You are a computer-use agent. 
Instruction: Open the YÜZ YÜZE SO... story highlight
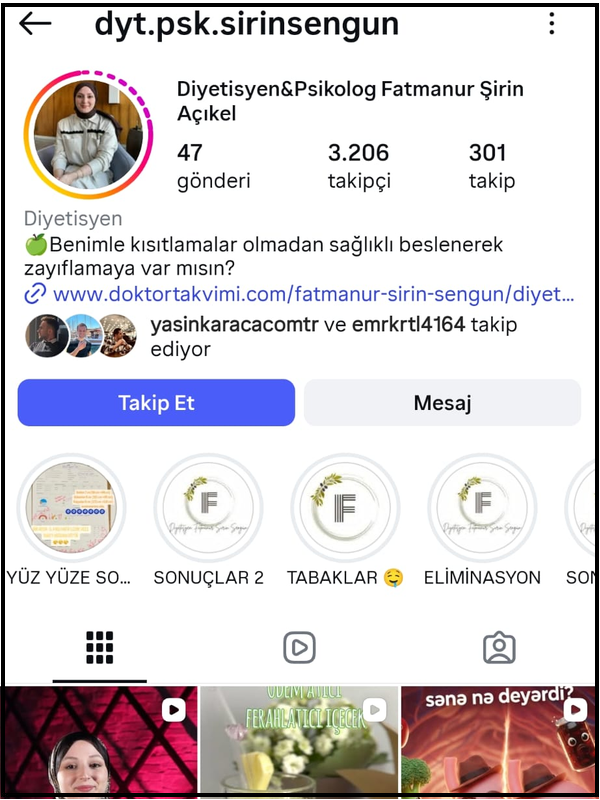[x=71, y=509]
